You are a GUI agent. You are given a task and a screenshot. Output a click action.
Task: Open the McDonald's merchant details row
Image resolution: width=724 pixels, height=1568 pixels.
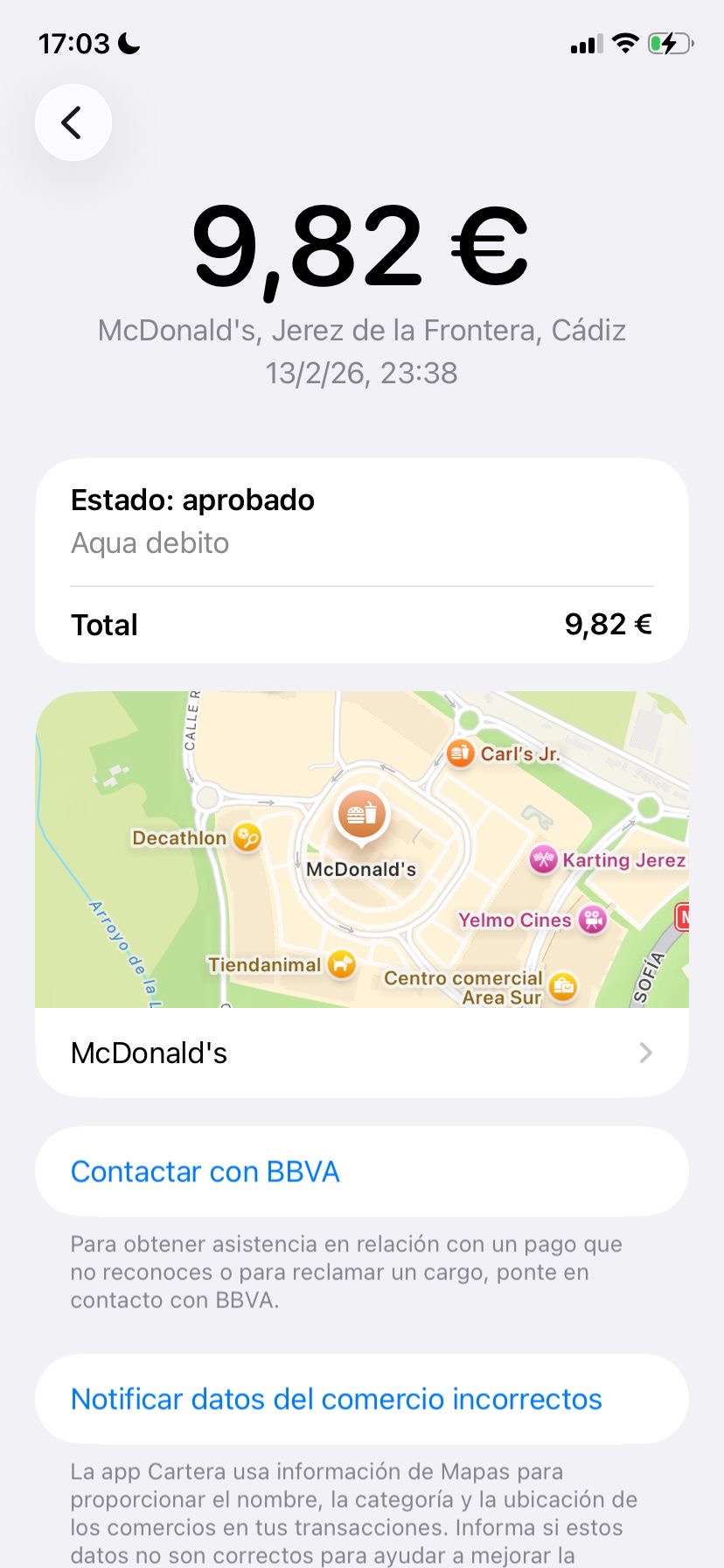[361, 1053]
